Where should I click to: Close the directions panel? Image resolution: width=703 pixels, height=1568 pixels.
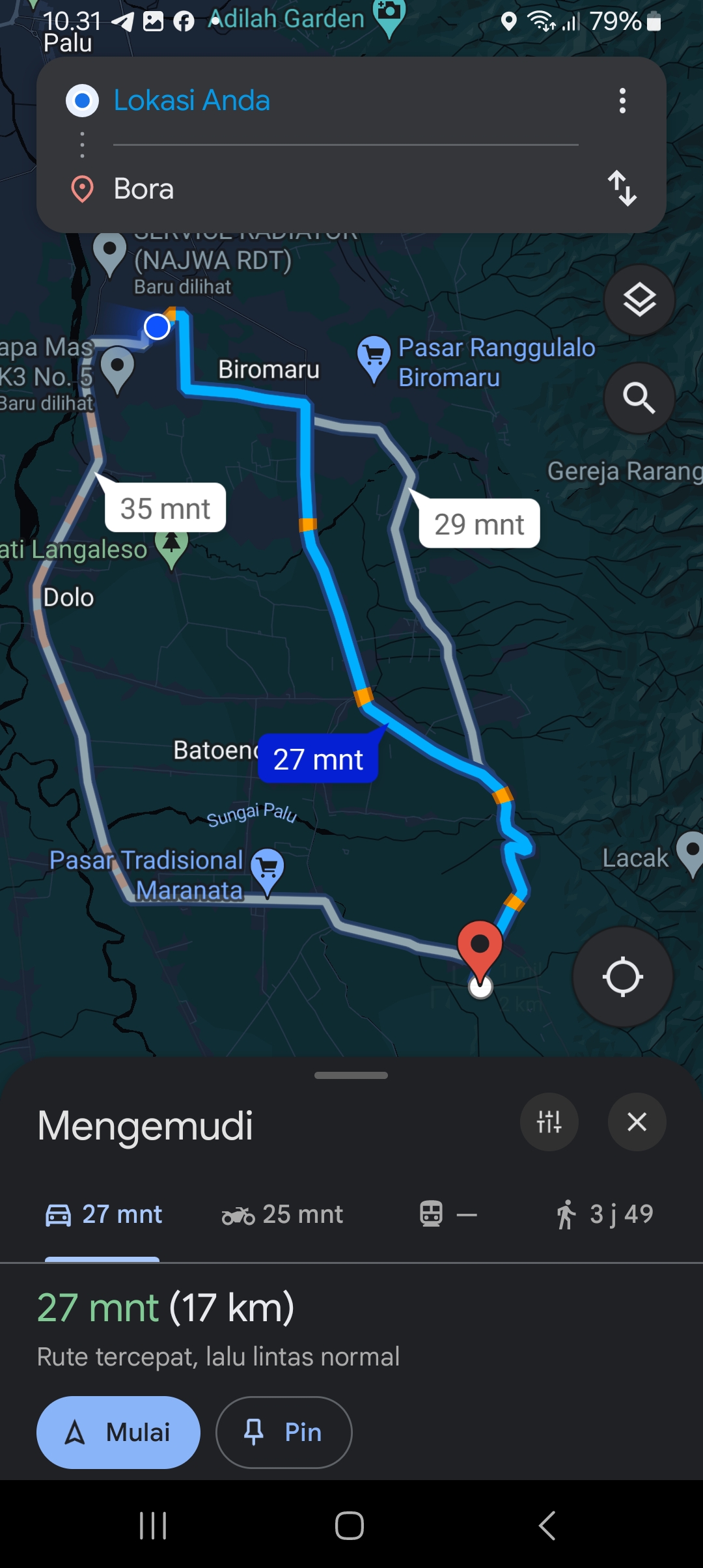click(x=637, y=1122)
